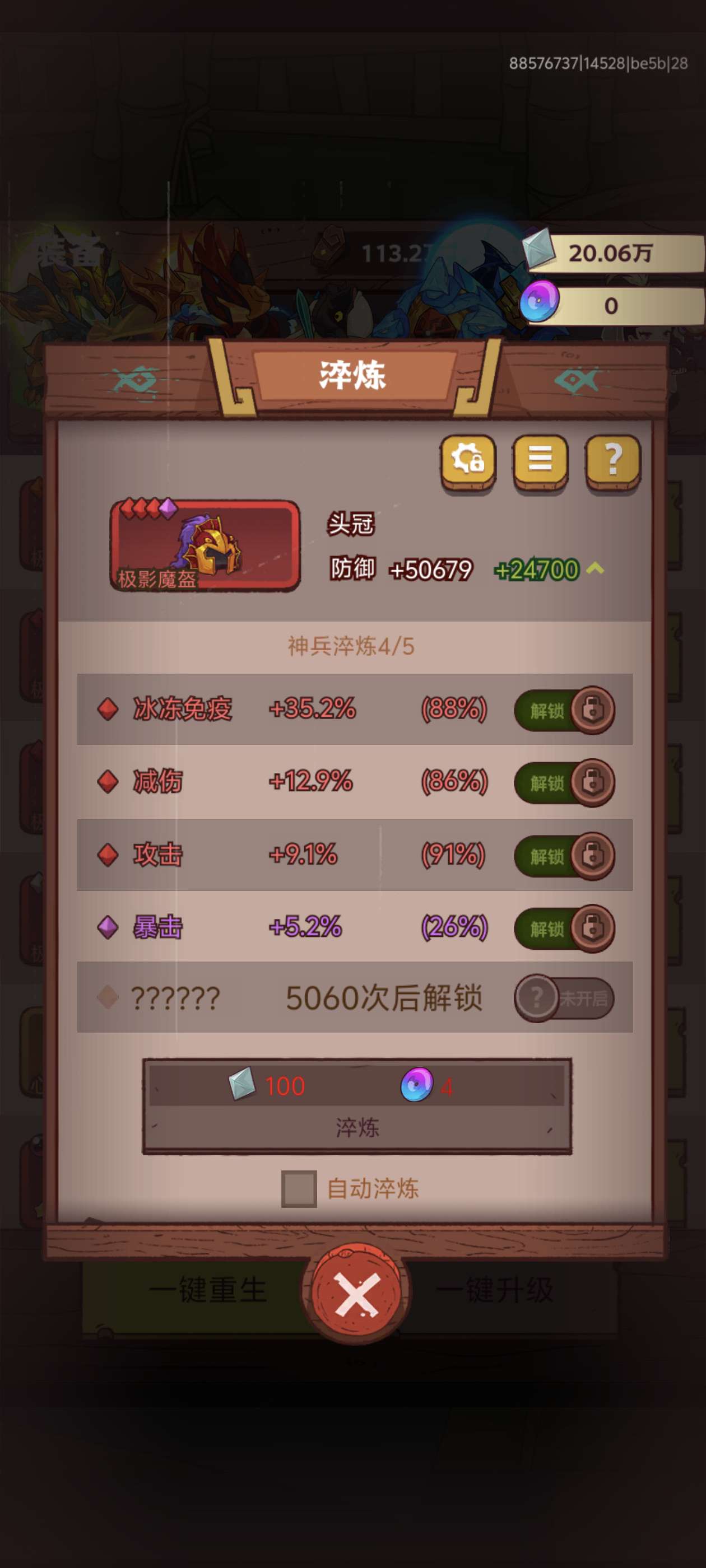Check the 自动淬炼 checkbox
This screenshot has height=1568, width=706.
click(x=299, y=1188)
